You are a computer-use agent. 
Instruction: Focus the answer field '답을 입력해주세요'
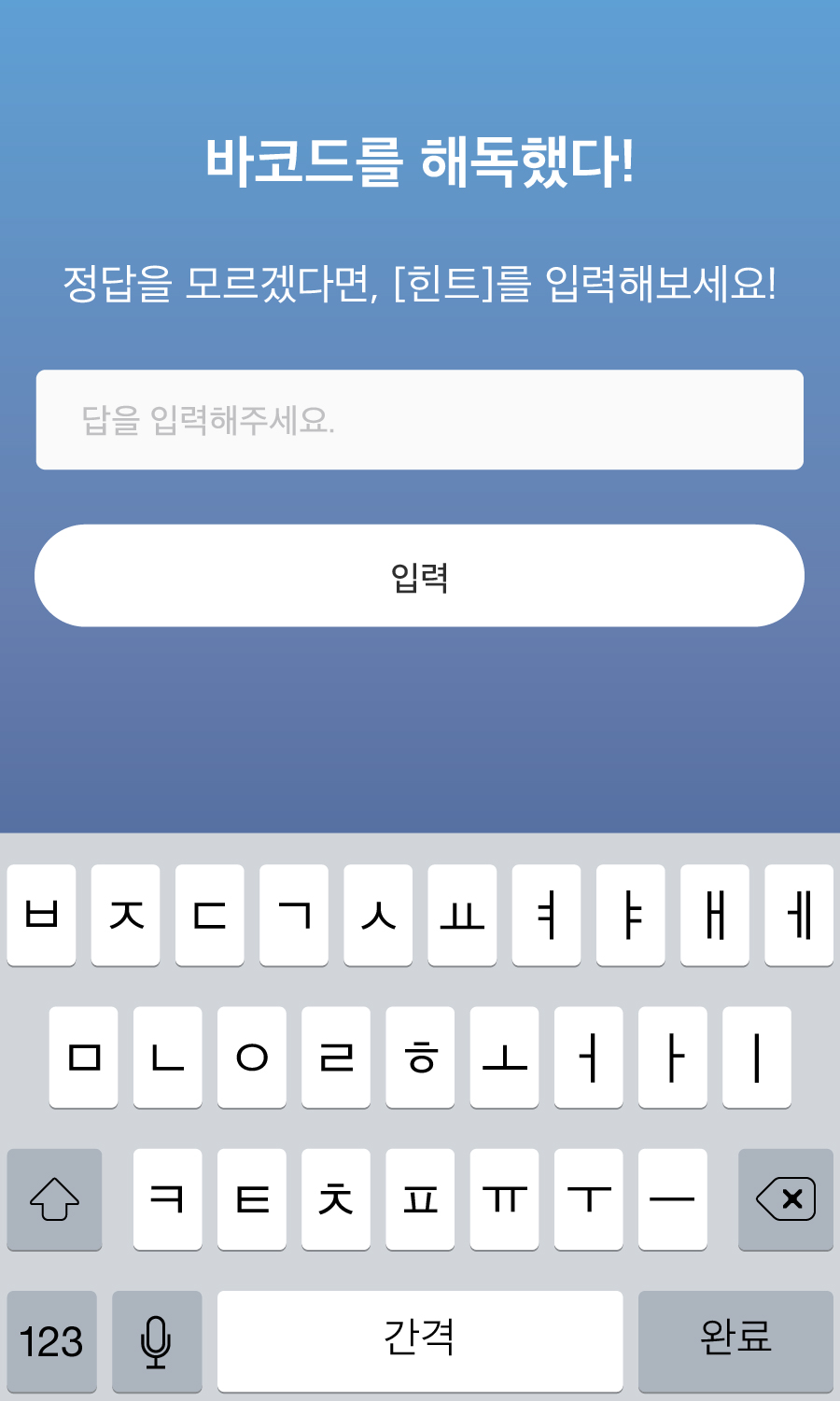pyautogui.click(x=419, y=420)
